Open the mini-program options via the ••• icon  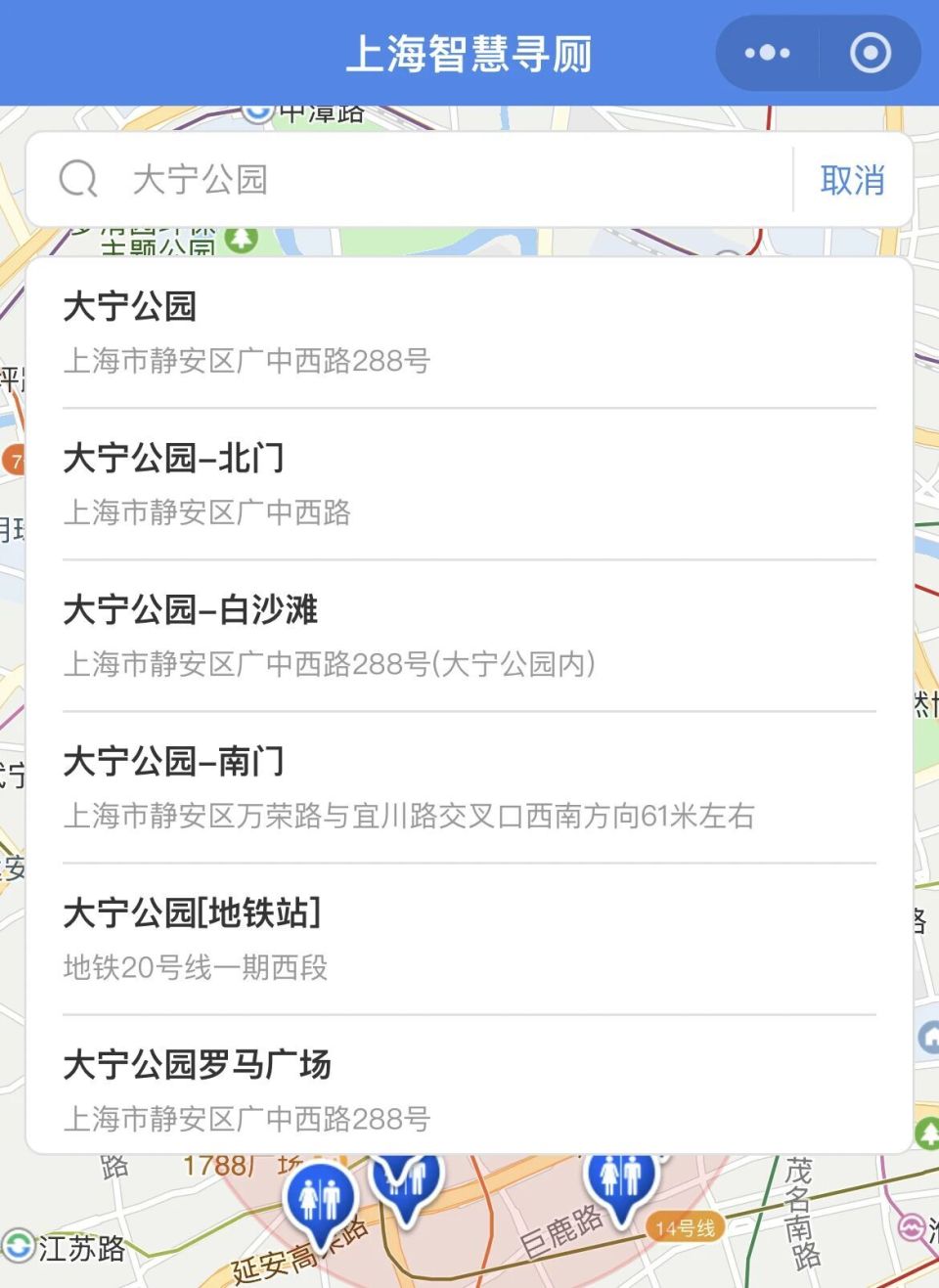767,54
